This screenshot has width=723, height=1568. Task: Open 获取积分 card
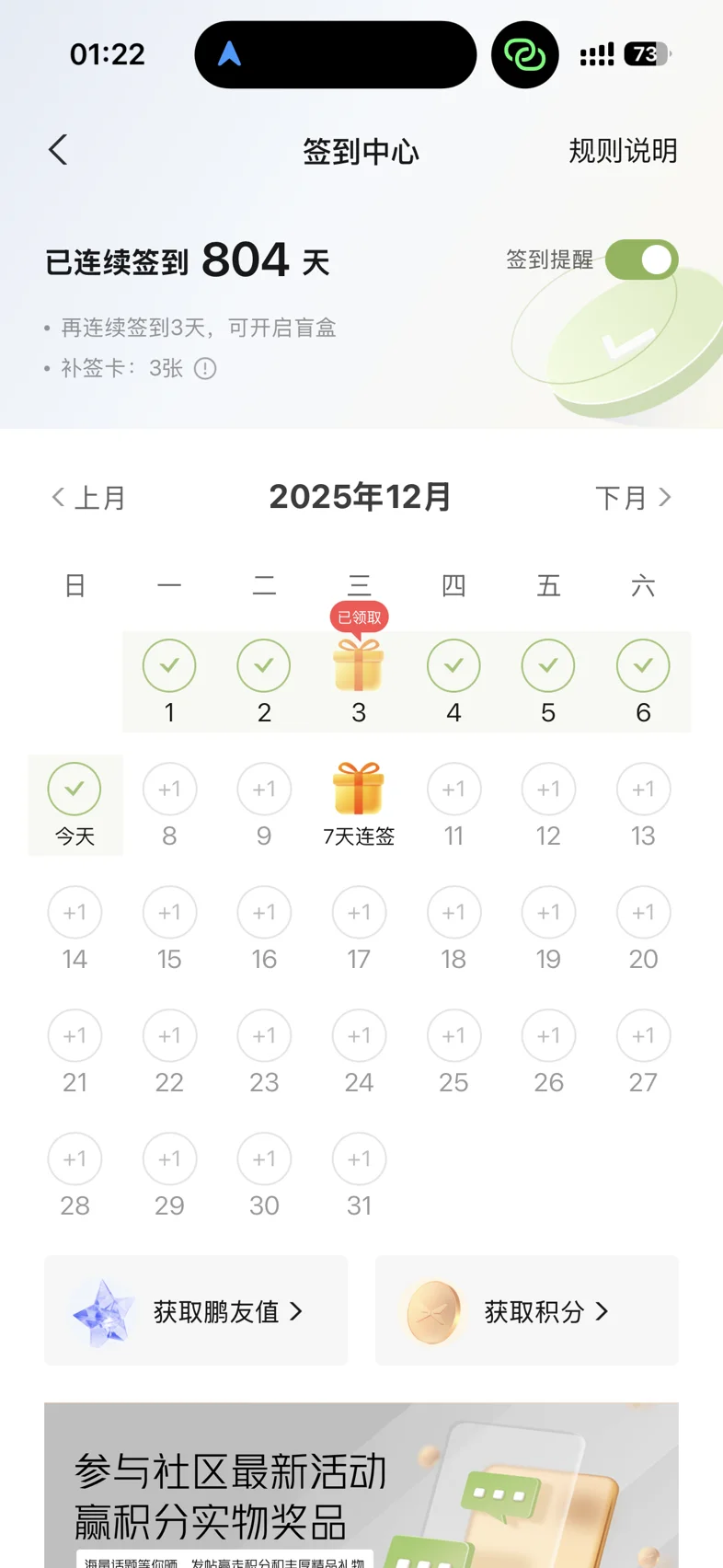[x=526, y=1310]
